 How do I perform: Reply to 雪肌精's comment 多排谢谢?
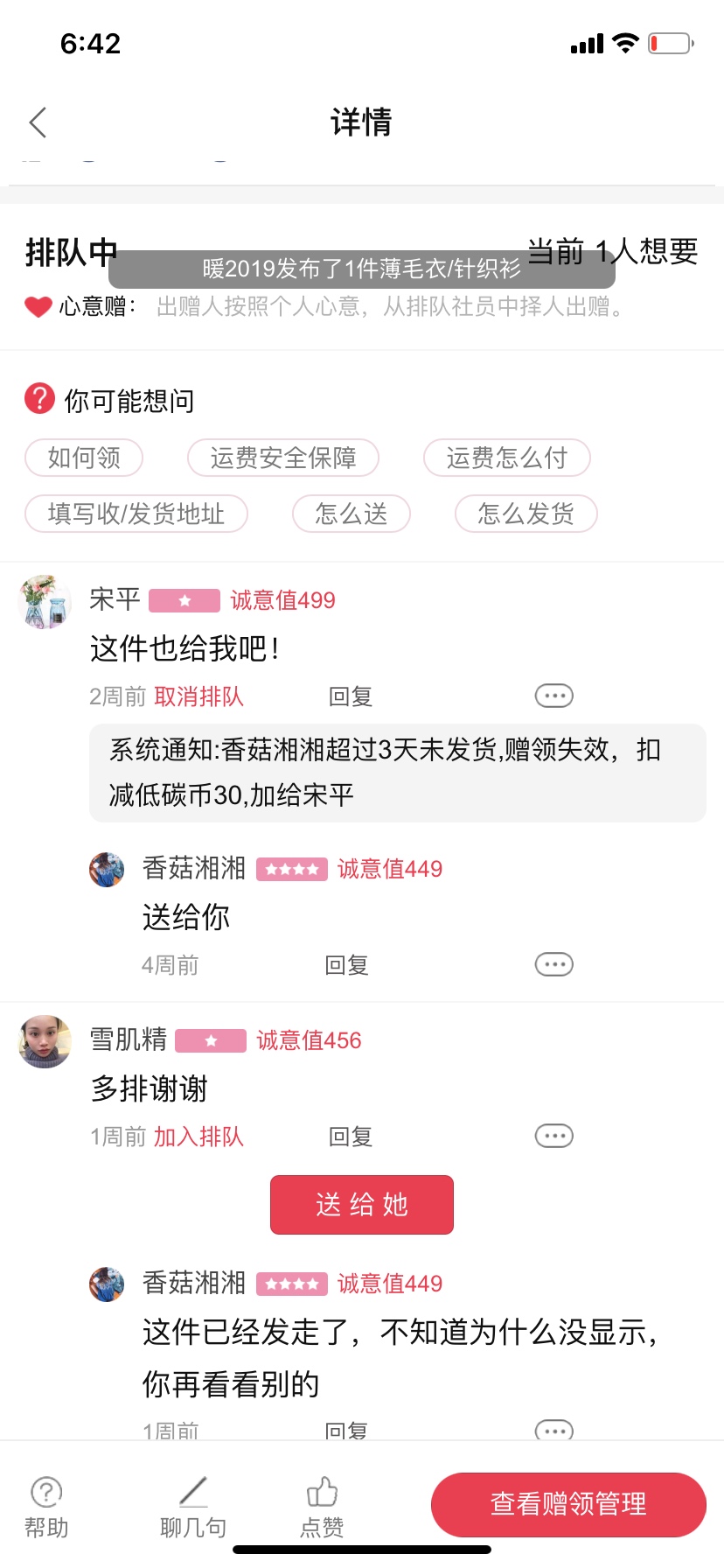(x=351, y=1137)
